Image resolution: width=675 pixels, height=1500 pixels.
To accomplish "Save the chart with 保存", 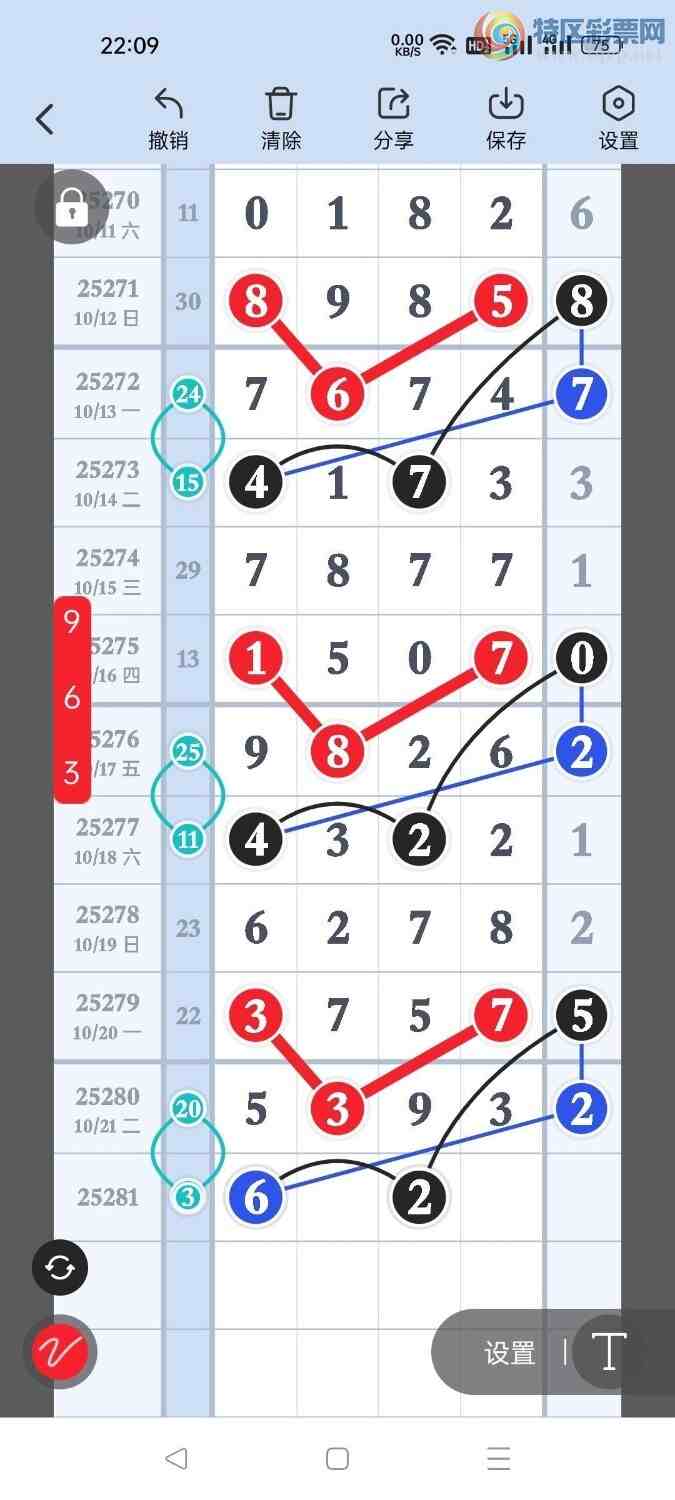I will pyautogui.click(x=506, y=119).
